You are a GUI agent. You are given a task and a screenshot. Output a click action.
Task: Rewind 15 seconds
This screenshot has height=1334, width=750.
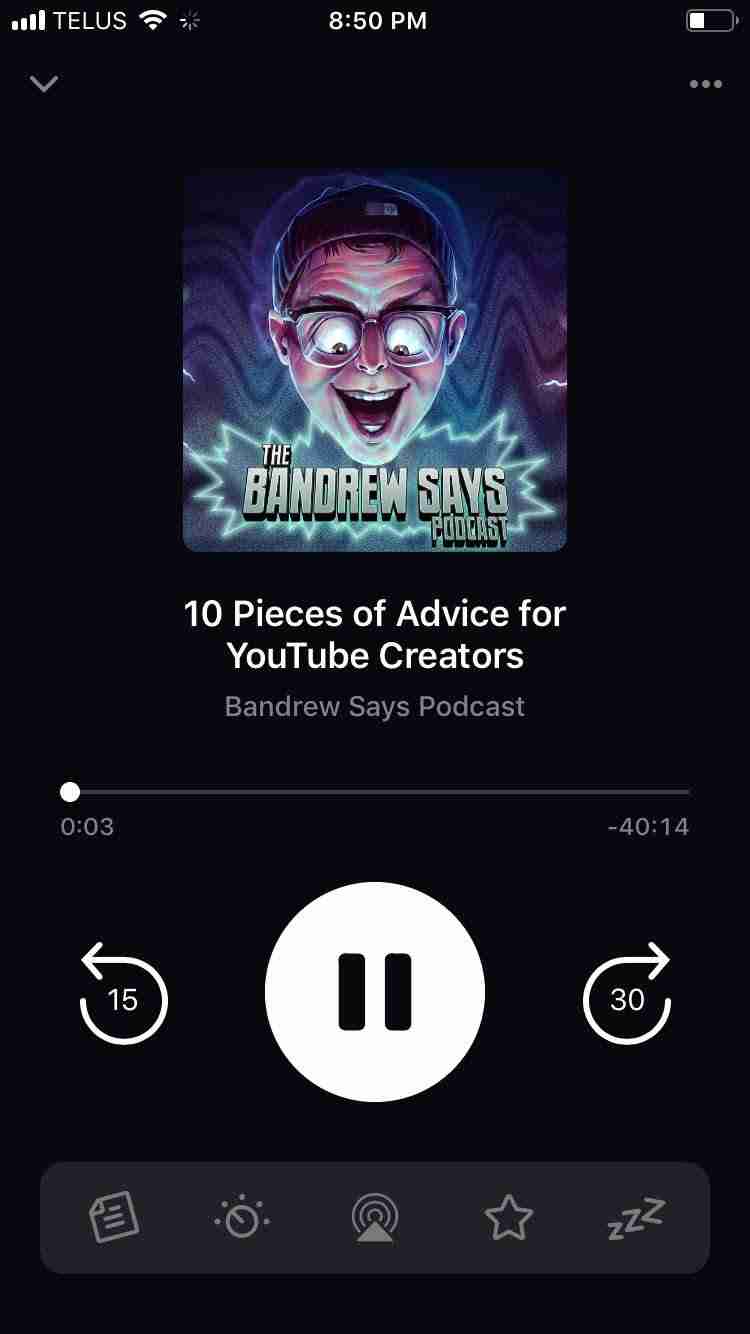coord(123,993)
